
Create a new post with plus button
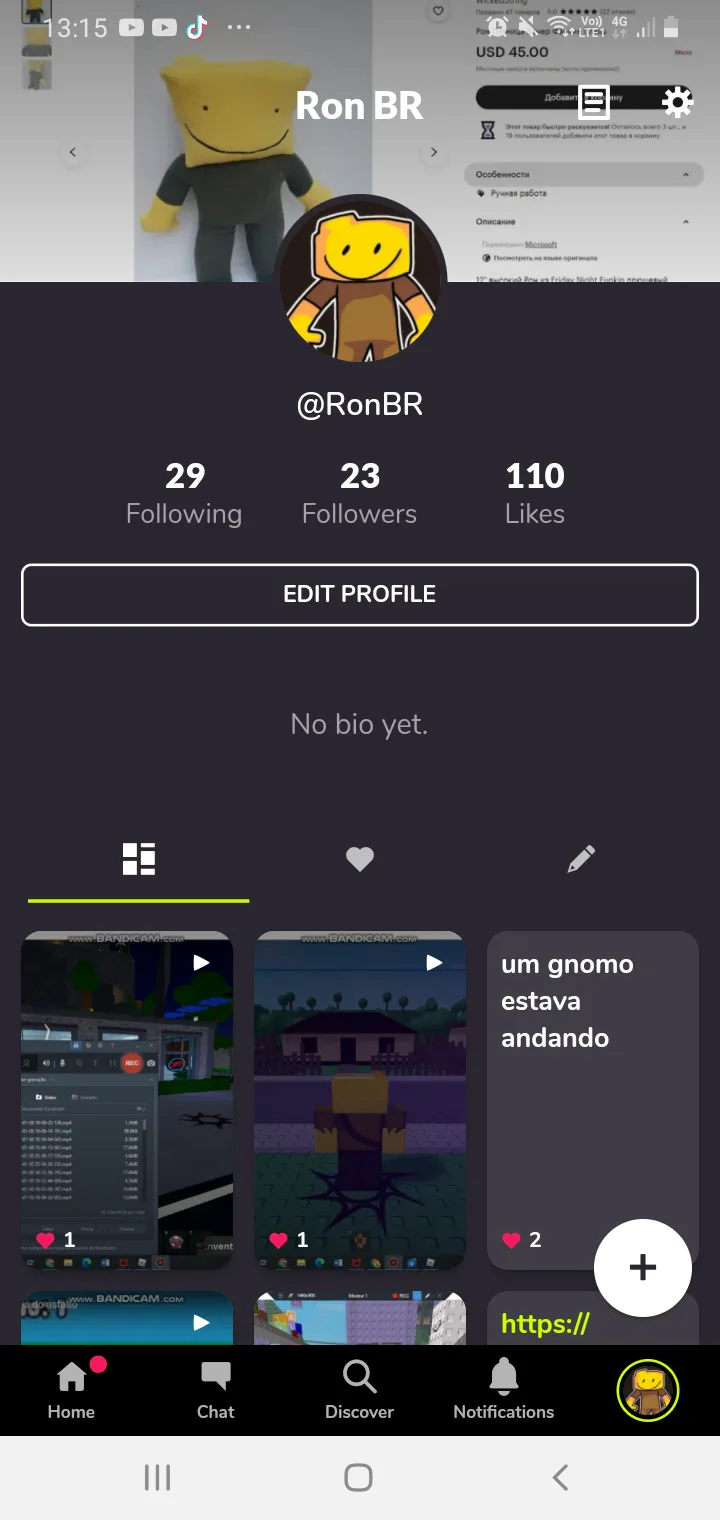pyautogui.click(x=642, y=1268)
